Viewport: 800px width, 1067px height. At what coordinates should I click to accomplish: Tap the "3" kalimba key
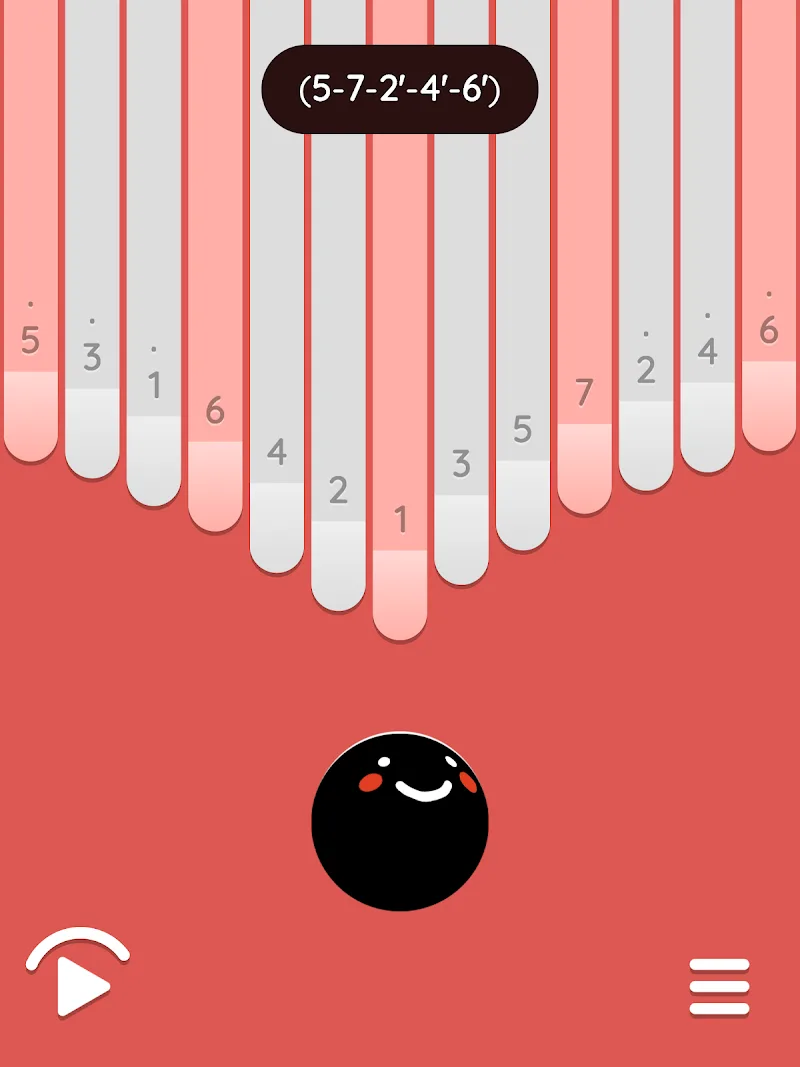[462, 465]
